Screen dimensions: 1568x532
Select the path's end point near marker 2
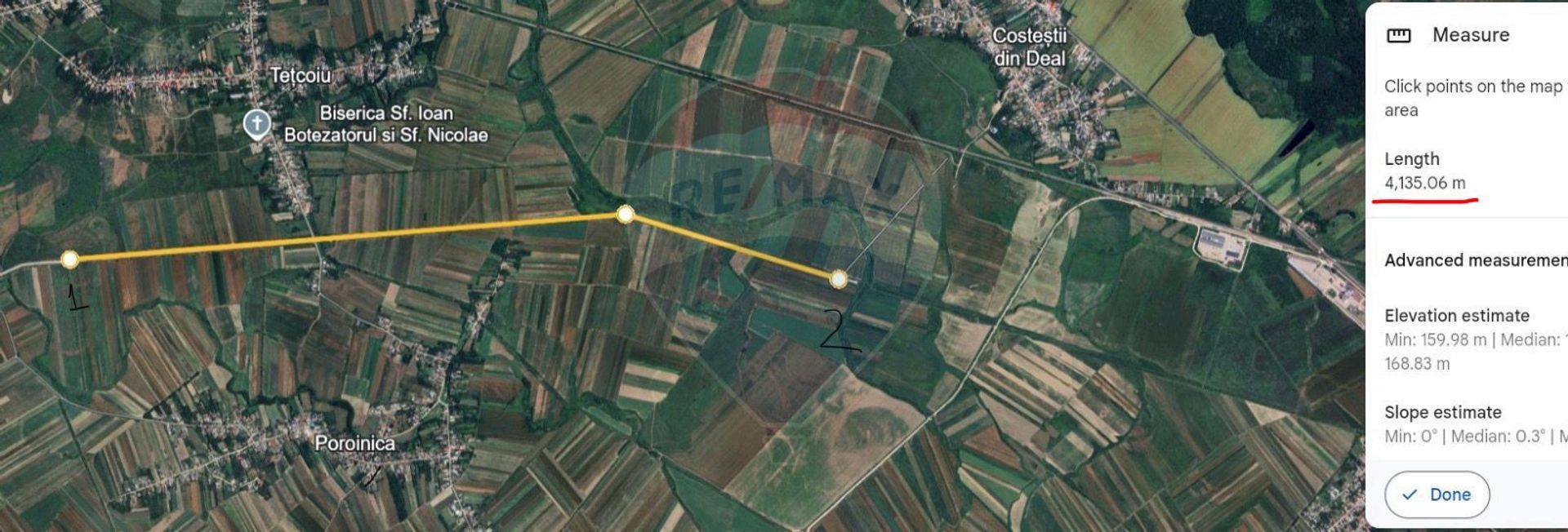coord(838,280)
